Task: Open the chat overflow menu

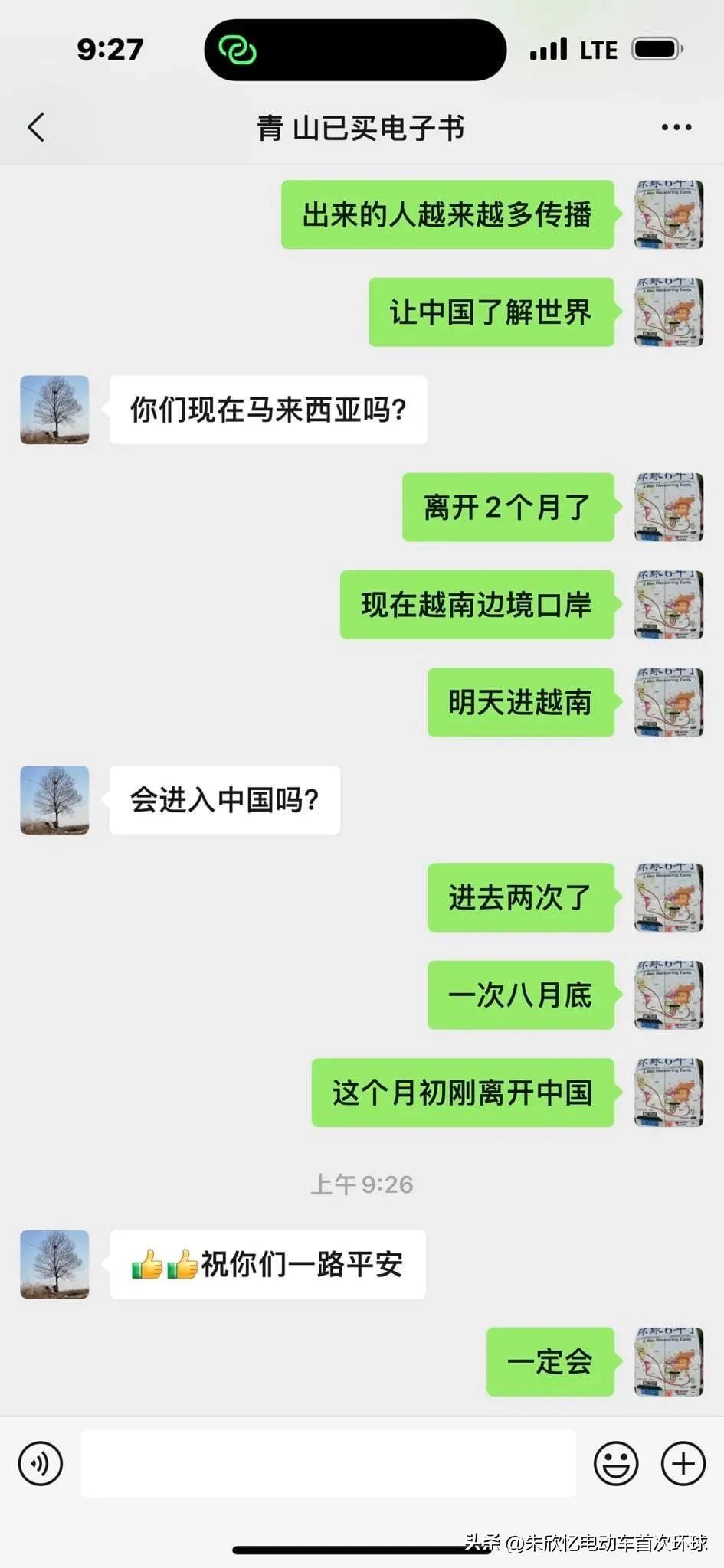Action: (x=676, y=127)
